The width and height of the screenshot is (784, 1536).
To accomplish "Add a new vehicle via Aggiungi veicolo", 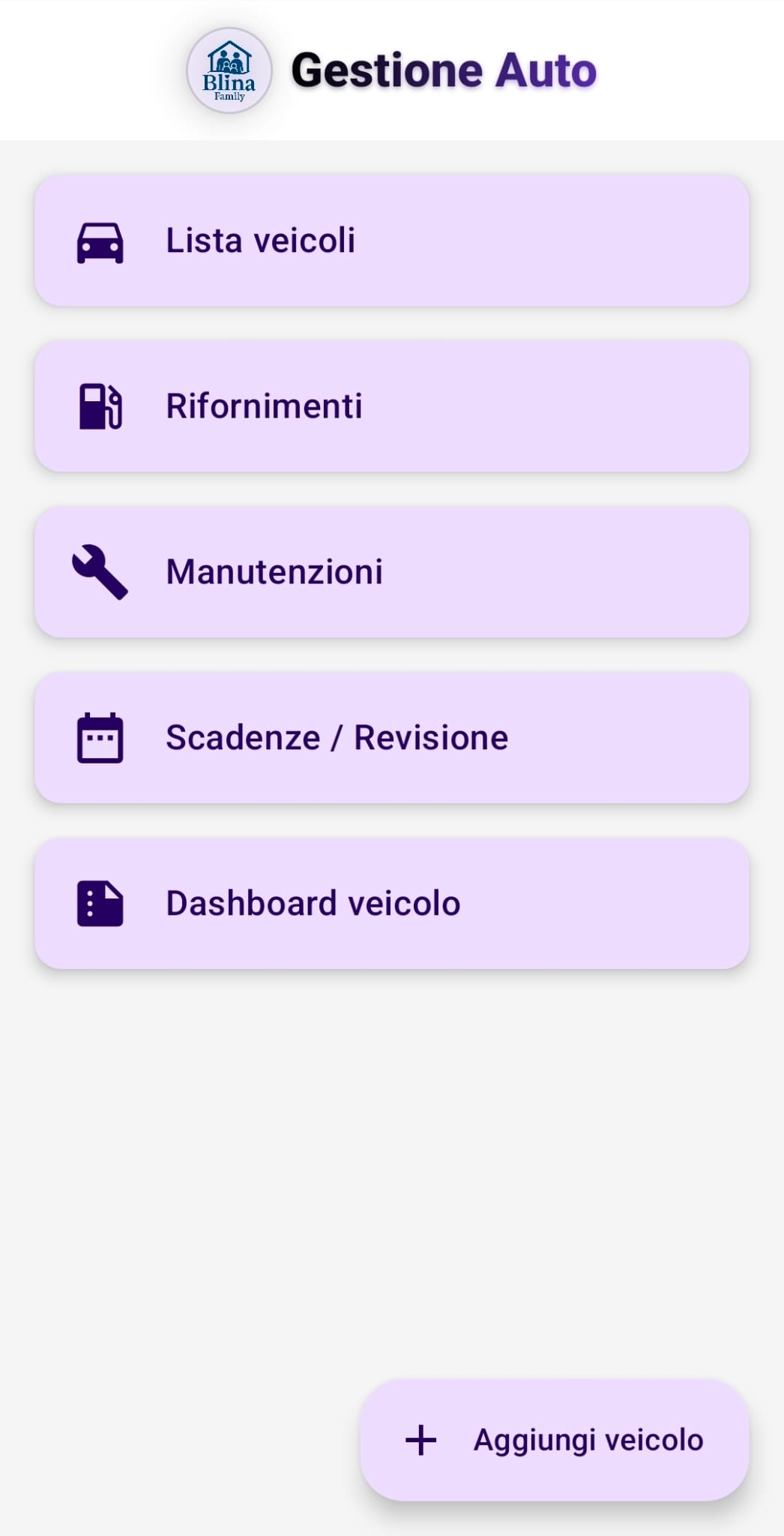I will pyautogui.click(x=555, y=1439).
